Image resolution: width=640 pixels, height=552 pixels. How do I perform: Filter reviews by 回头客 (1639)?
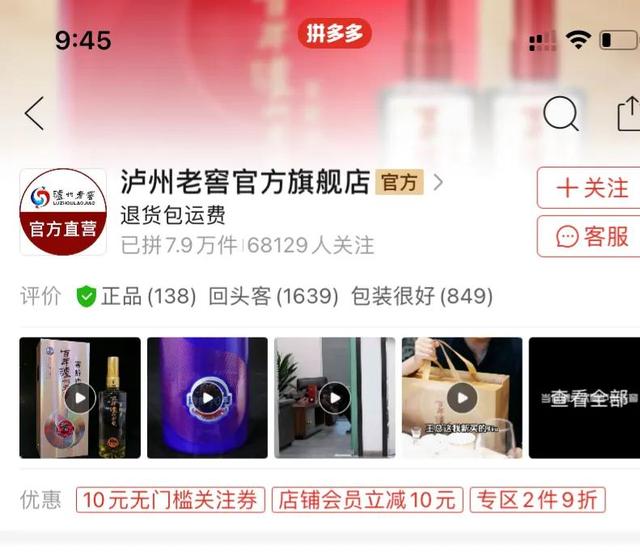click(x=273, y=296)
